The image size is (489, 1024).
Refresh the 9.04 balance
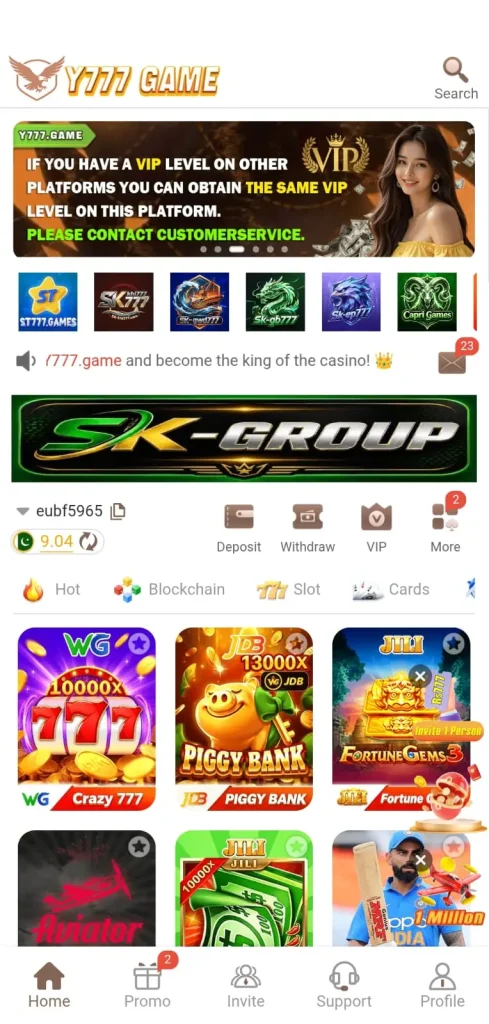[88, 541]
